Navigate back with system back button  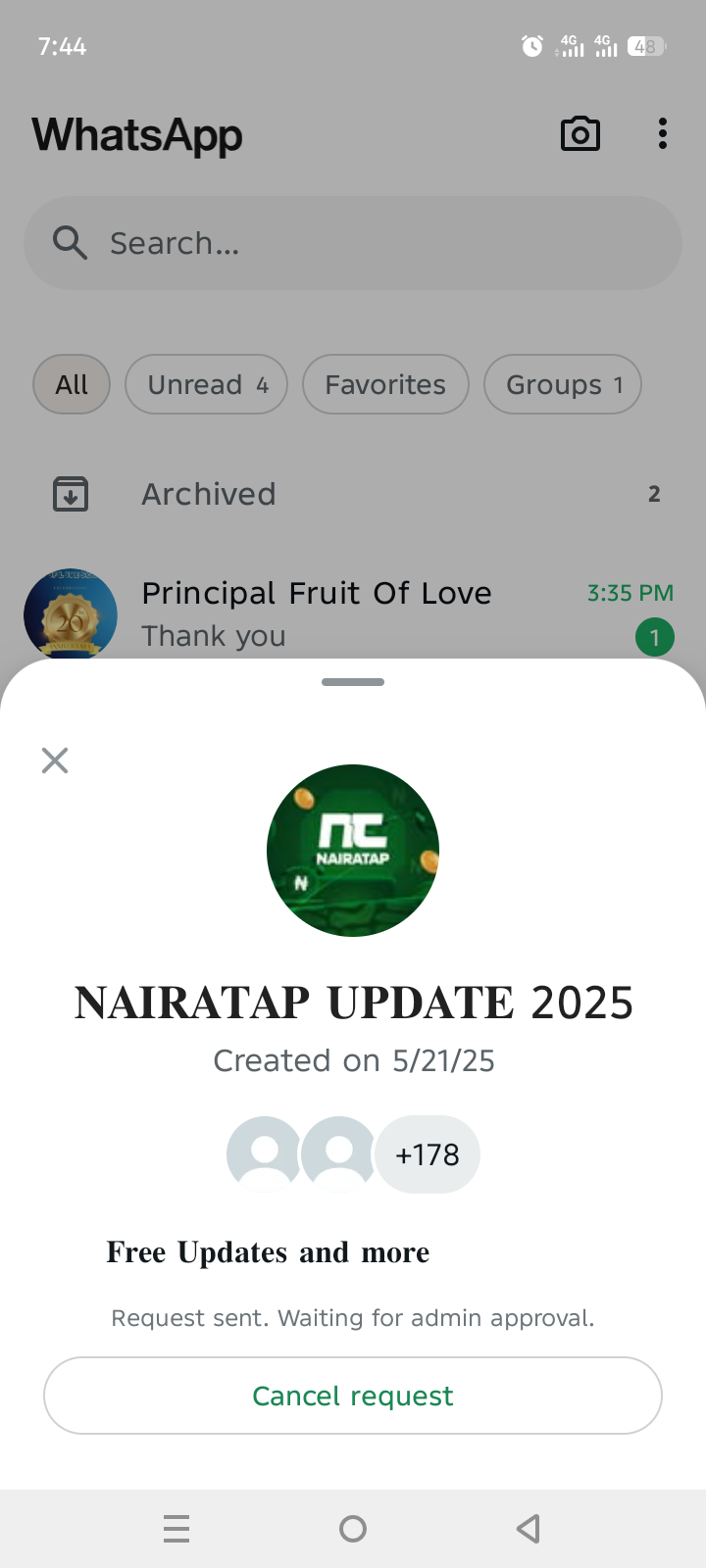pos(529,1529)
